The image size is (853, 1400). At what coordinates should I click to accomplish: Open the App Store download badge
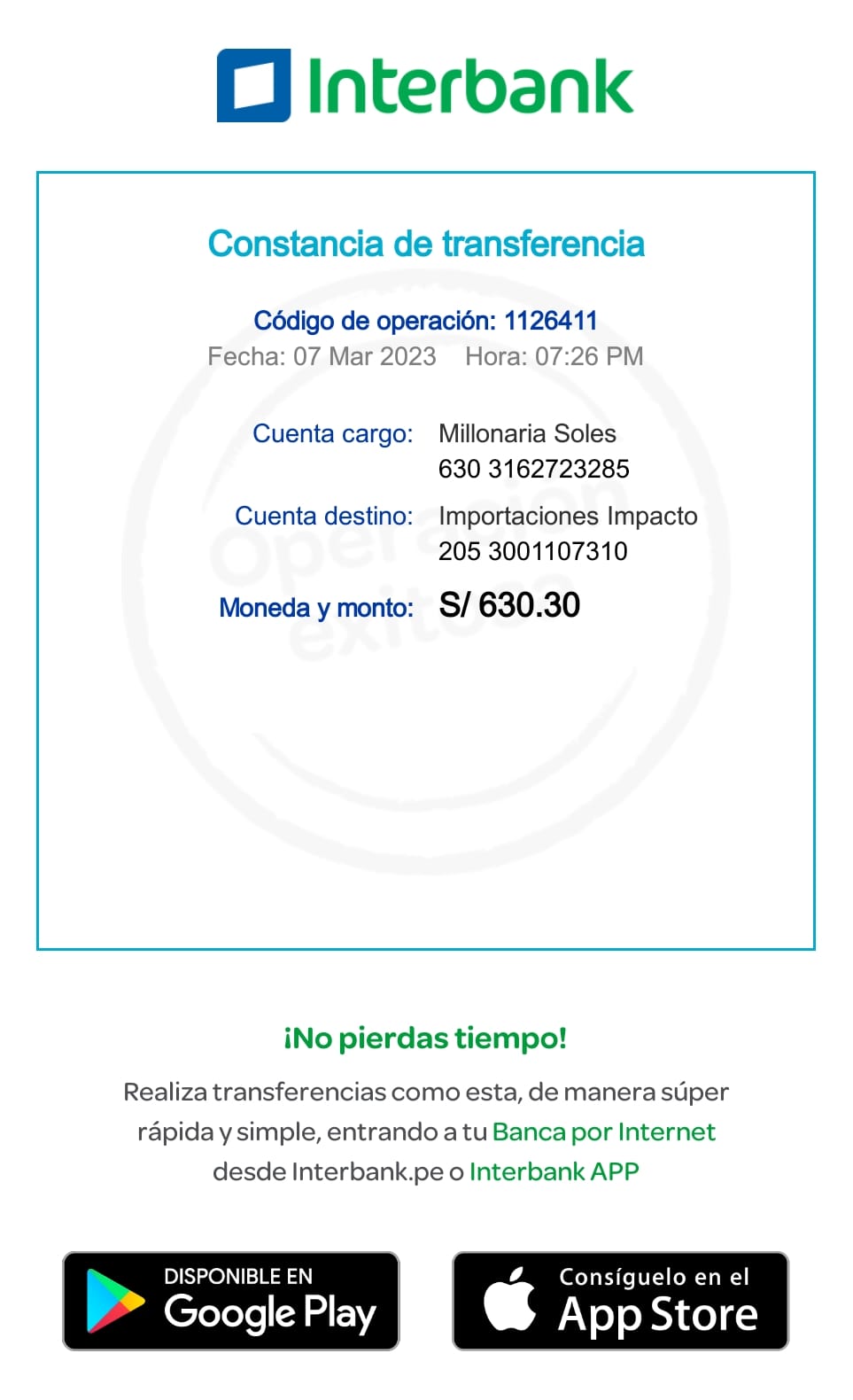620,1301
